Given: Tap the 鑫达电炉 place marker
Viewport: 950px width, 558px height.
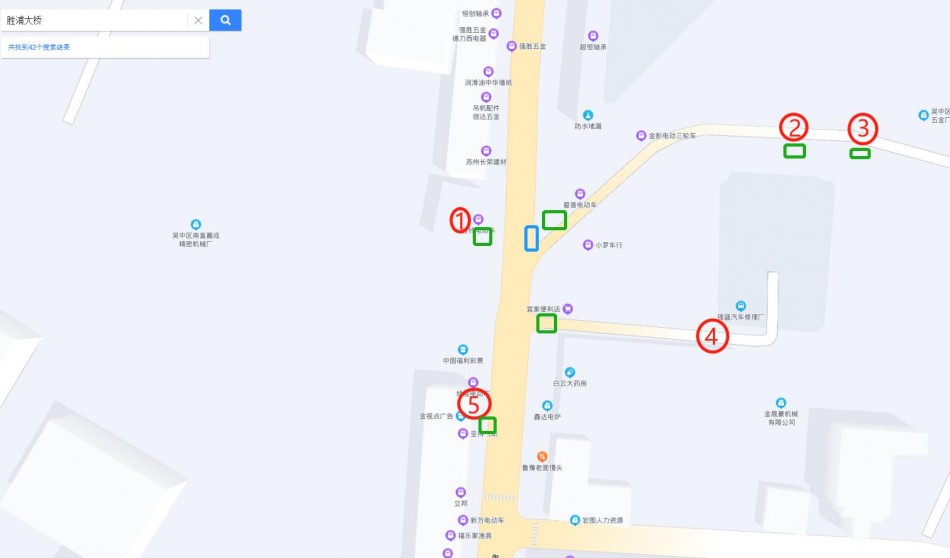Looking at the screenshot, I should point(547,405).
